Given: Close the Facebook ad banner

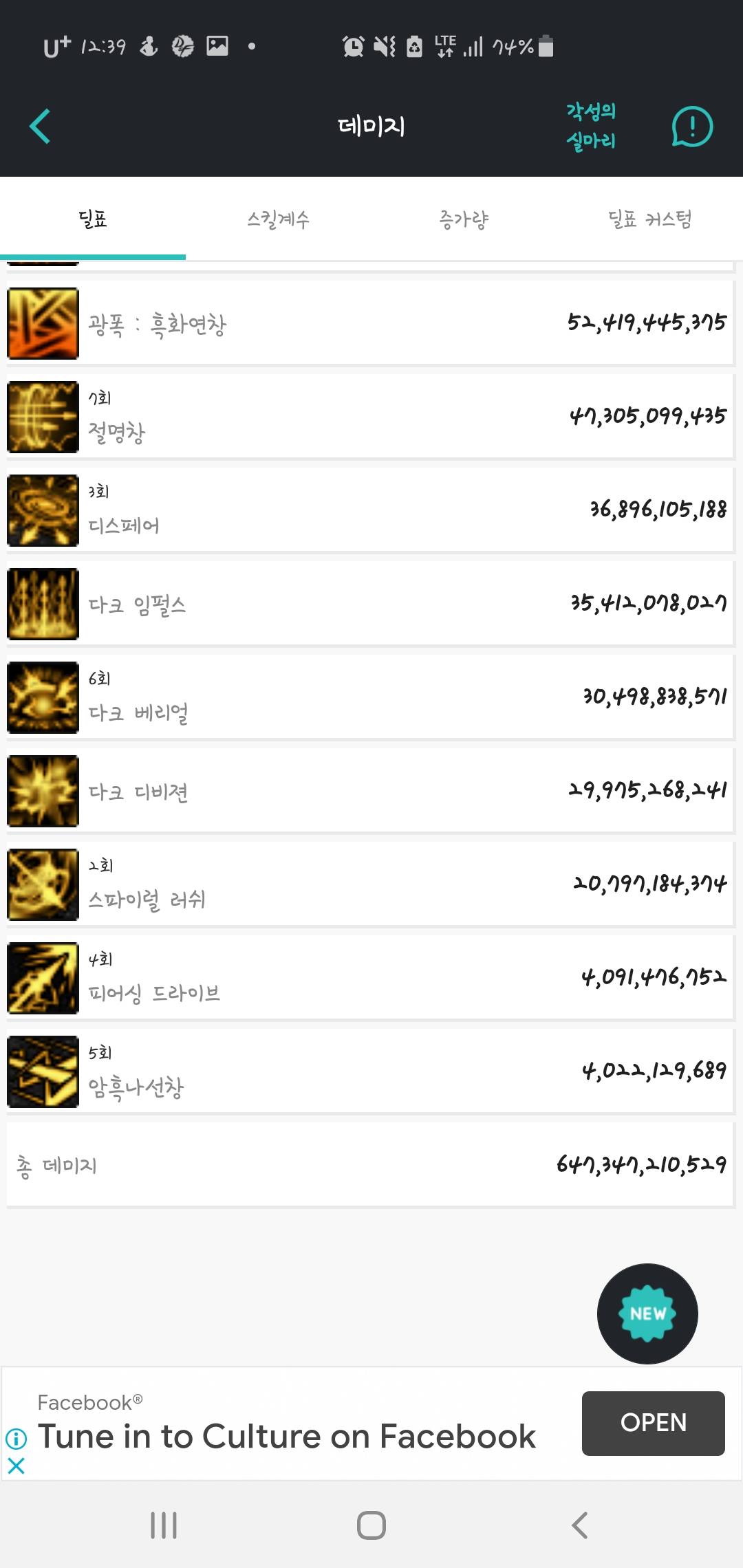Looking at the screenshot, I should (x=16, y=1466).
